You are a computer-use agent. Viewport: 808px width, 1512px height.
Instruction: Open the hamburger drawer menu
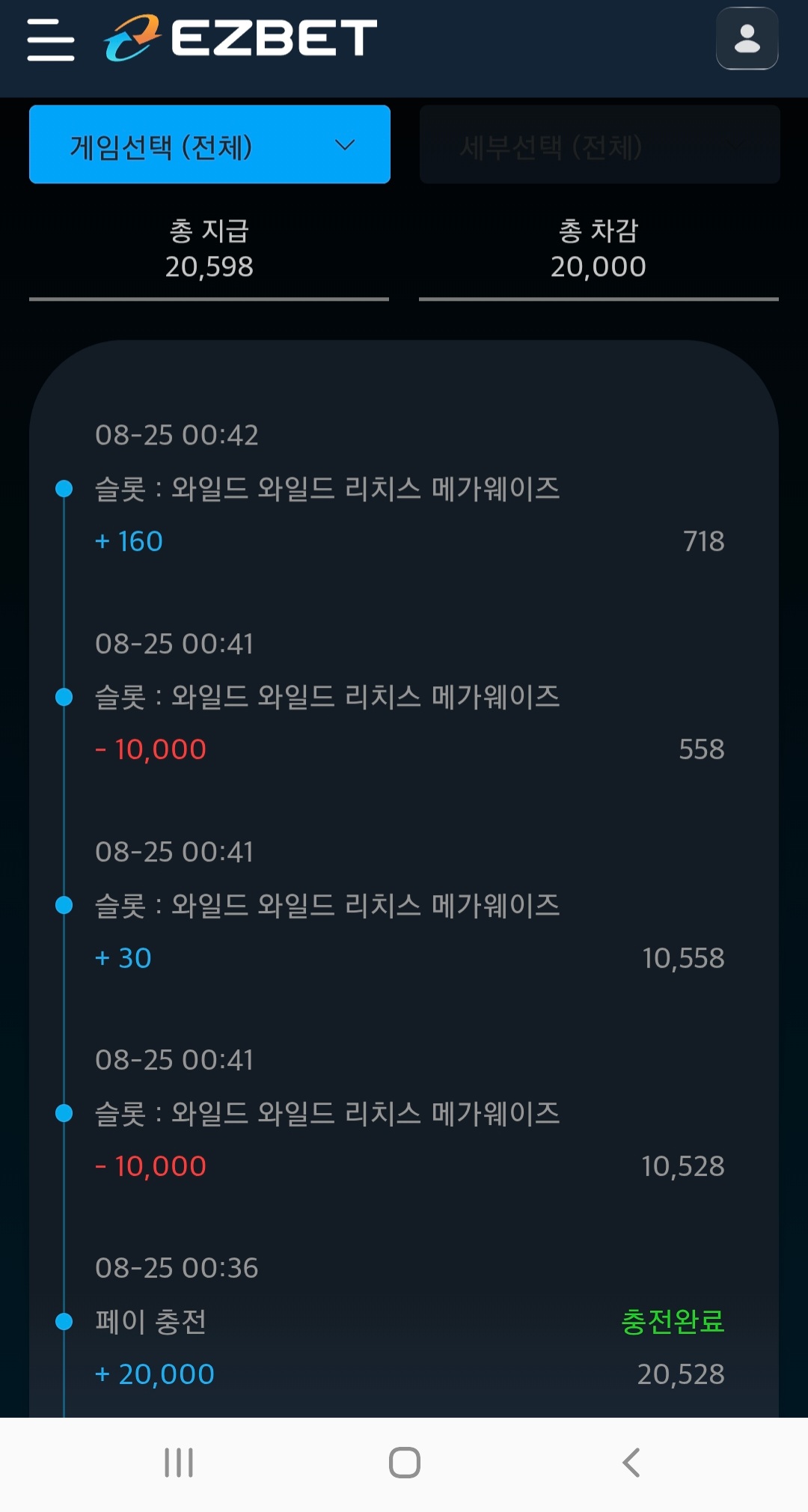tap(51, 39)
